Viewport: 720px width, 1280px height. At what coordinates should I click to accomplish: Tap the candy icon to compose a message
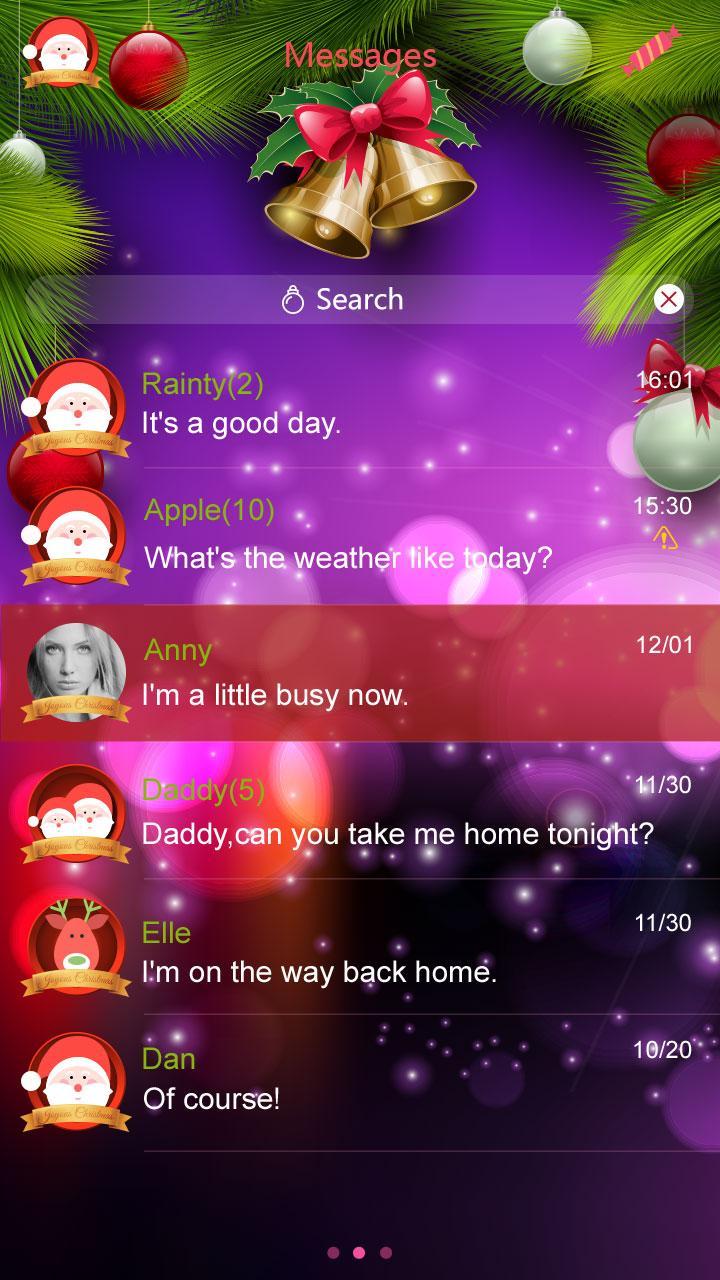click(x=650, y=53)
